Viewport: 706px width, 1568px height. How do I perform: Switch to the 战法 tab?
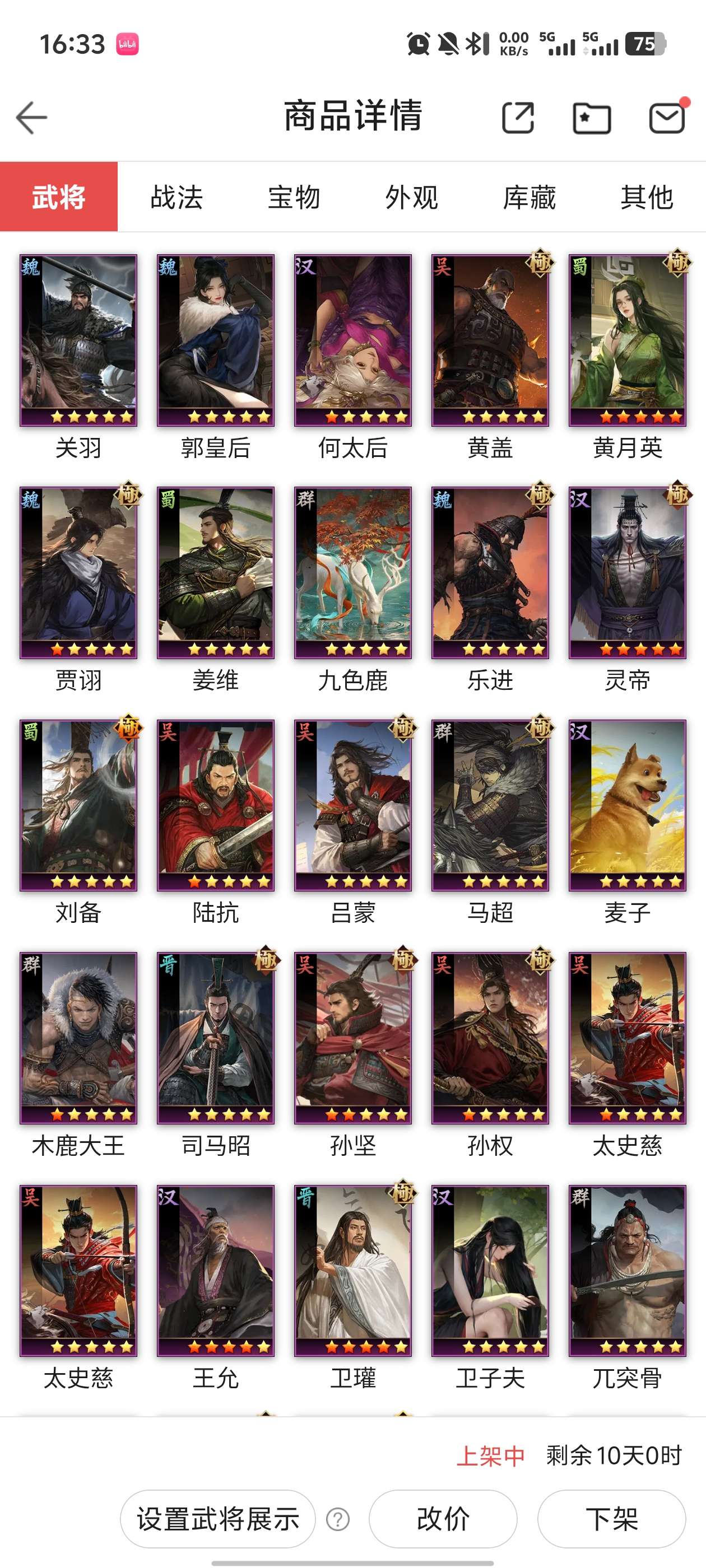click(x=176, y=197)
